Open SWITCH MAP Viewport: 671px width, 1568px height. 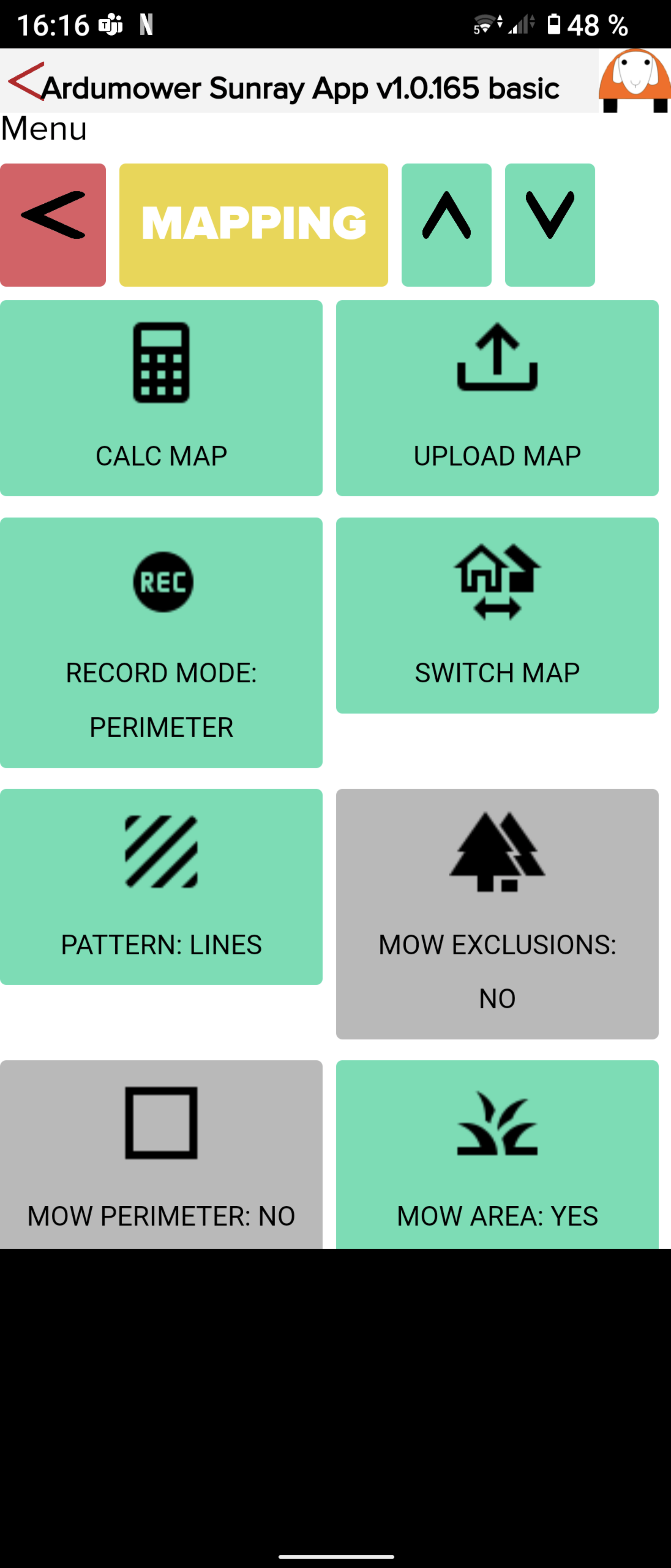tap(497, 615)
